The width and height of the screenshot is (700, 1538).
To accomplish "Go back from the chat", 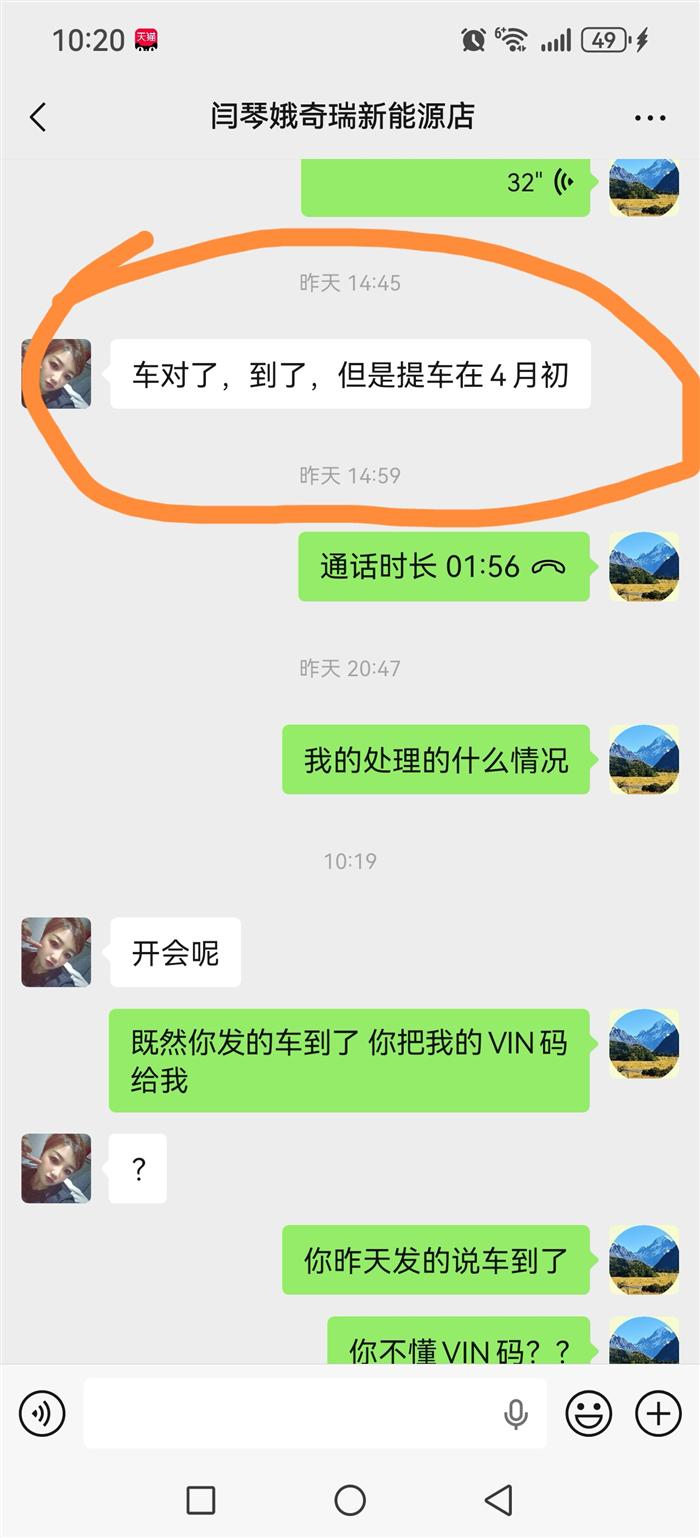I will coord(38,117).
